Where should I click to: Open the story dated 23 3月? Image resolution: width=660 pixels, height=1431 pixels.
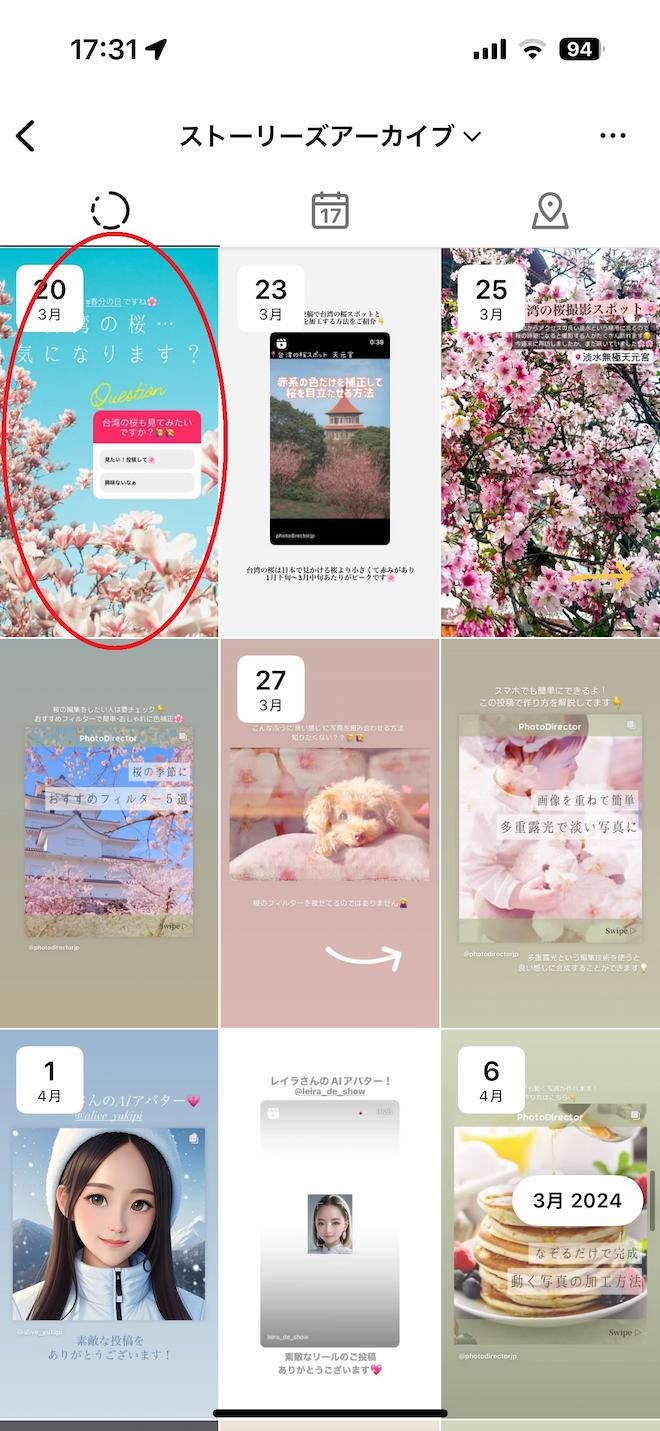point(330,442)
